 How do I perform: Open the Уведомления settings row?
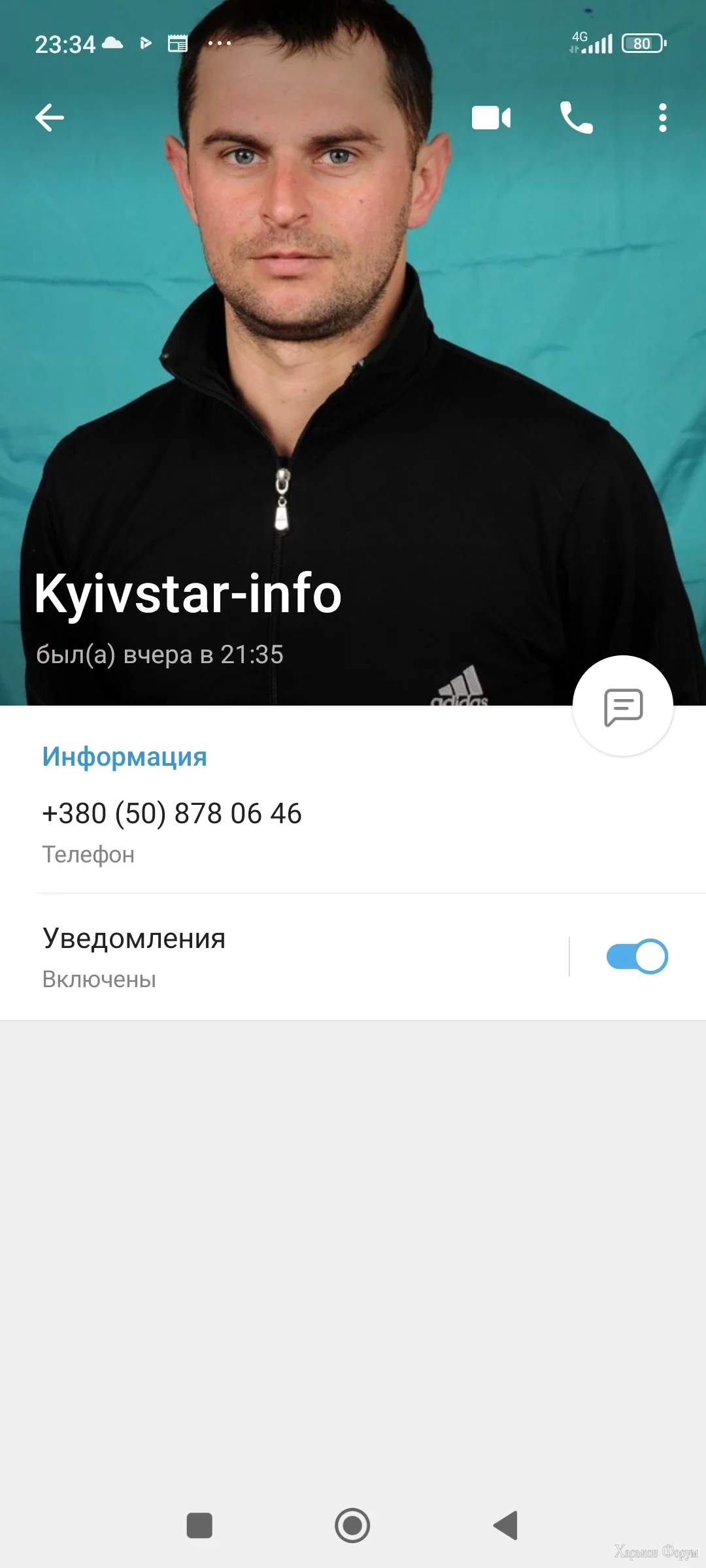coord(261,956)
